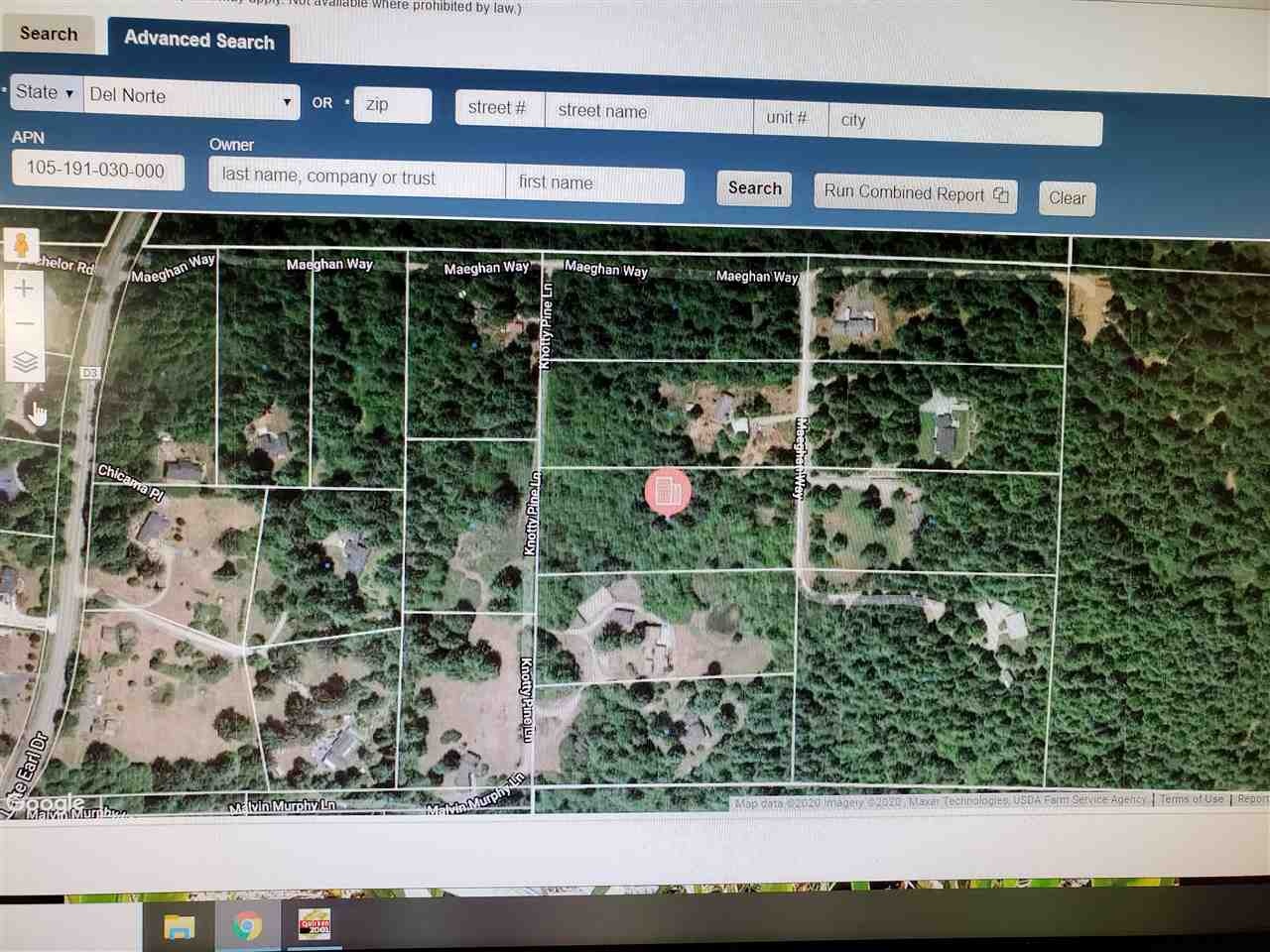Tap the street name field

(648, 112)
